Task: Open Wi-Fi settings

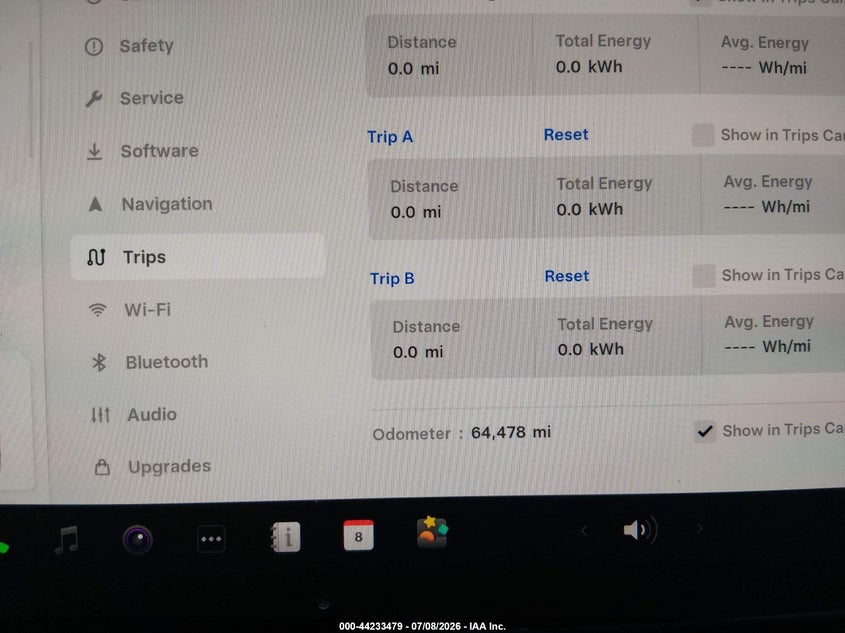Action: [x=129, y=310]
